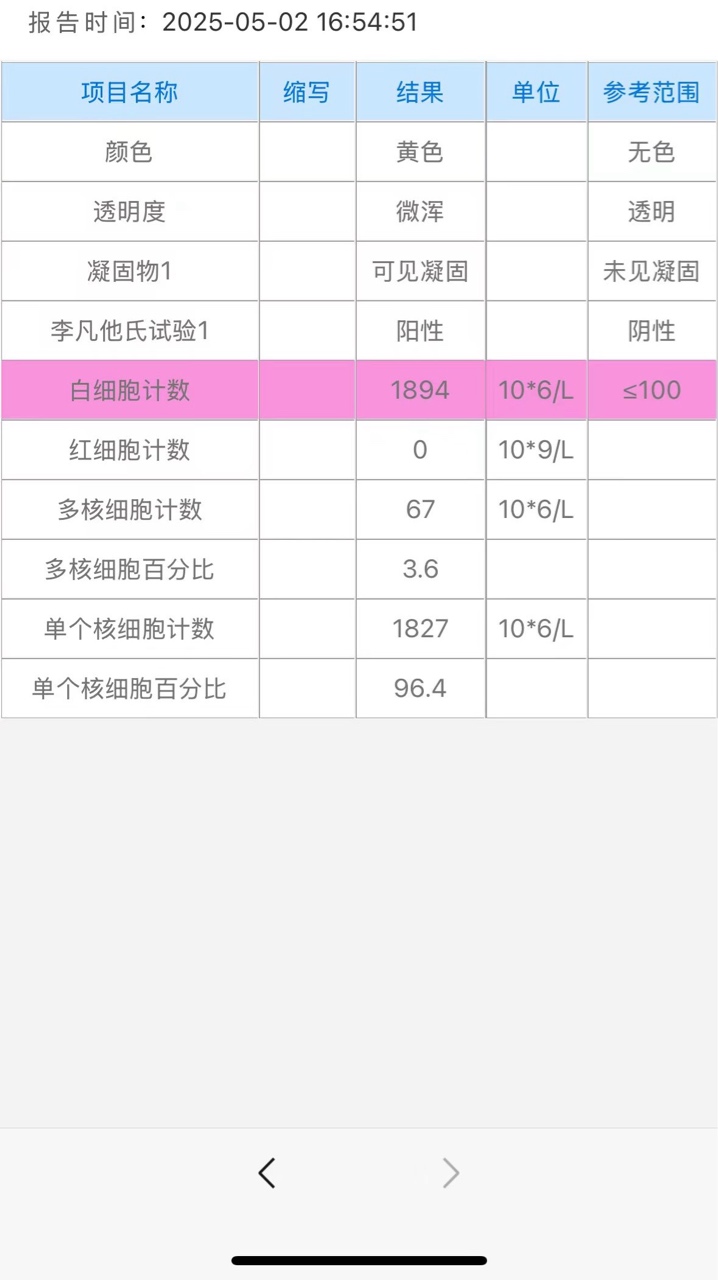Go back using the left arrow
This screenshot has height=1280, width=718.
click(266, 1172)
